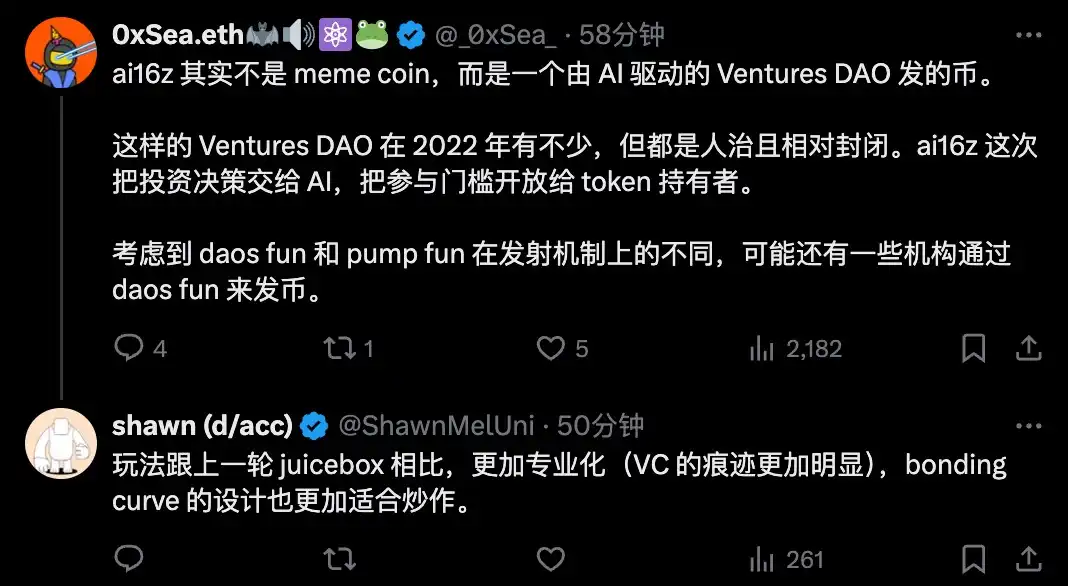View analytics of 0xSea.eth's tweet
1068x586 pixels.
[763, 348]
